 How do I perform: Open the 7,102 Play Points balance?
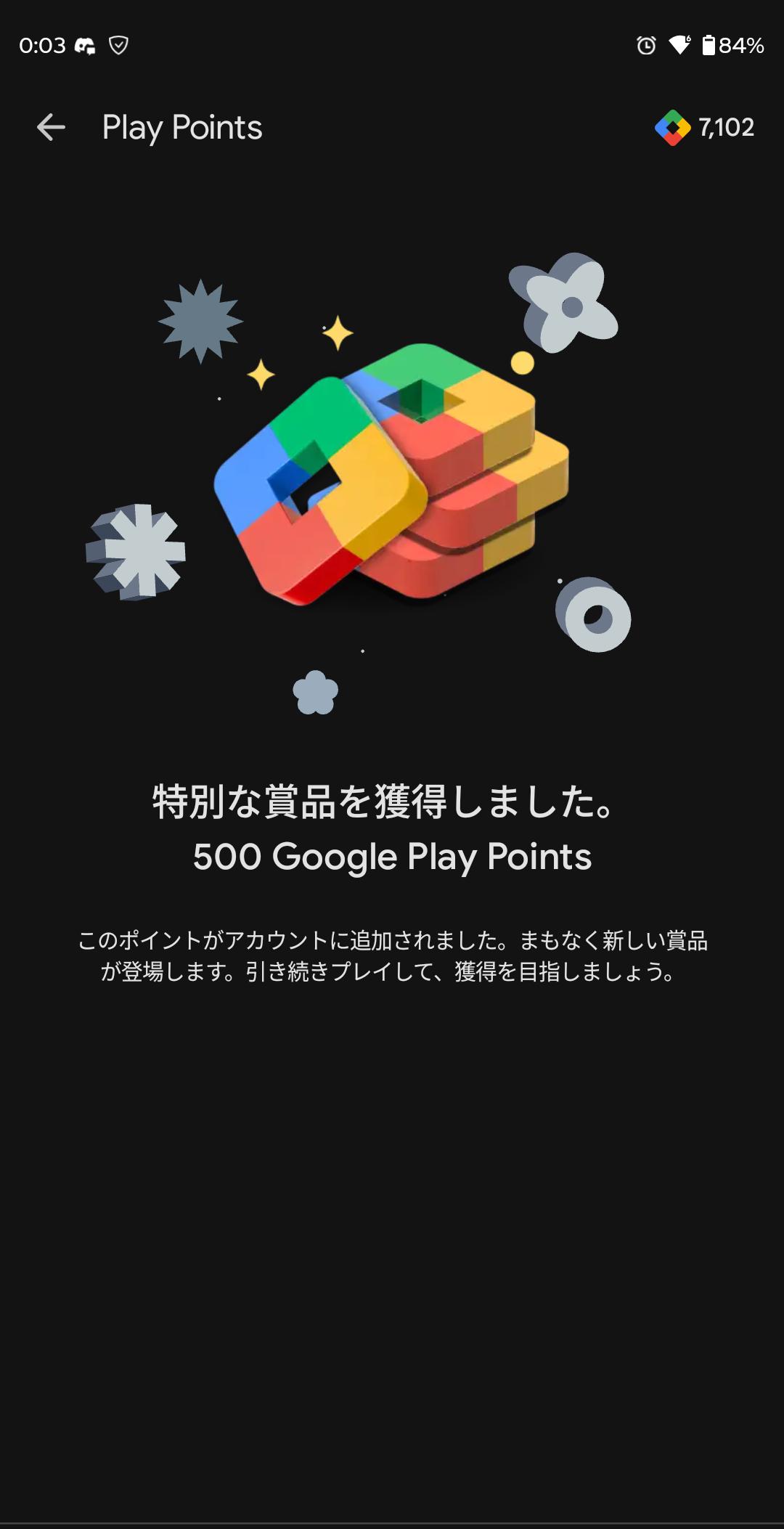(x=705, y=128)
